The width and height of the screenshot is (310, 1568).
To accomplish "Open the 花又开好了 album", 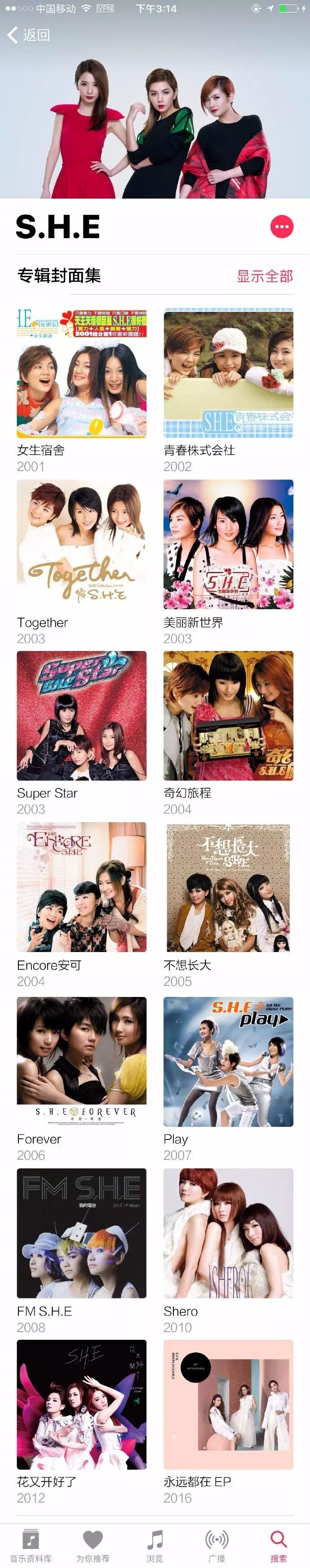I will click(82, 1404).
